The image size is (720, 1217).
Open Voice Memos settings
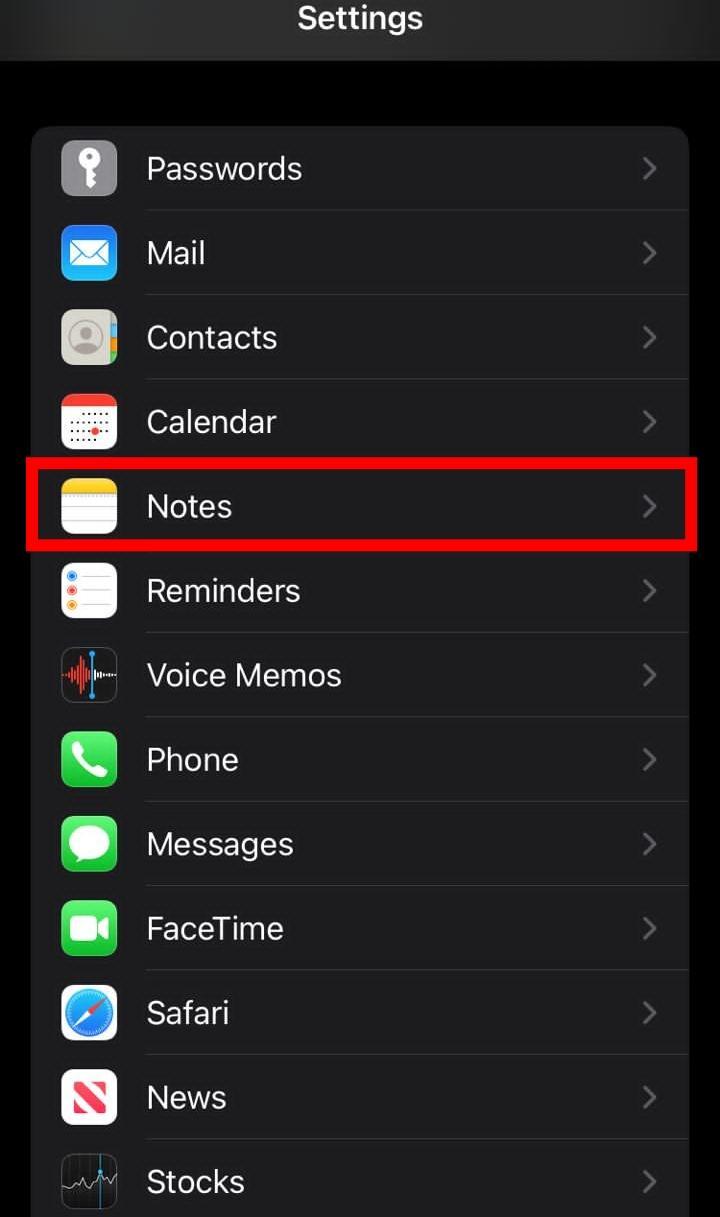tap(360, 675)
